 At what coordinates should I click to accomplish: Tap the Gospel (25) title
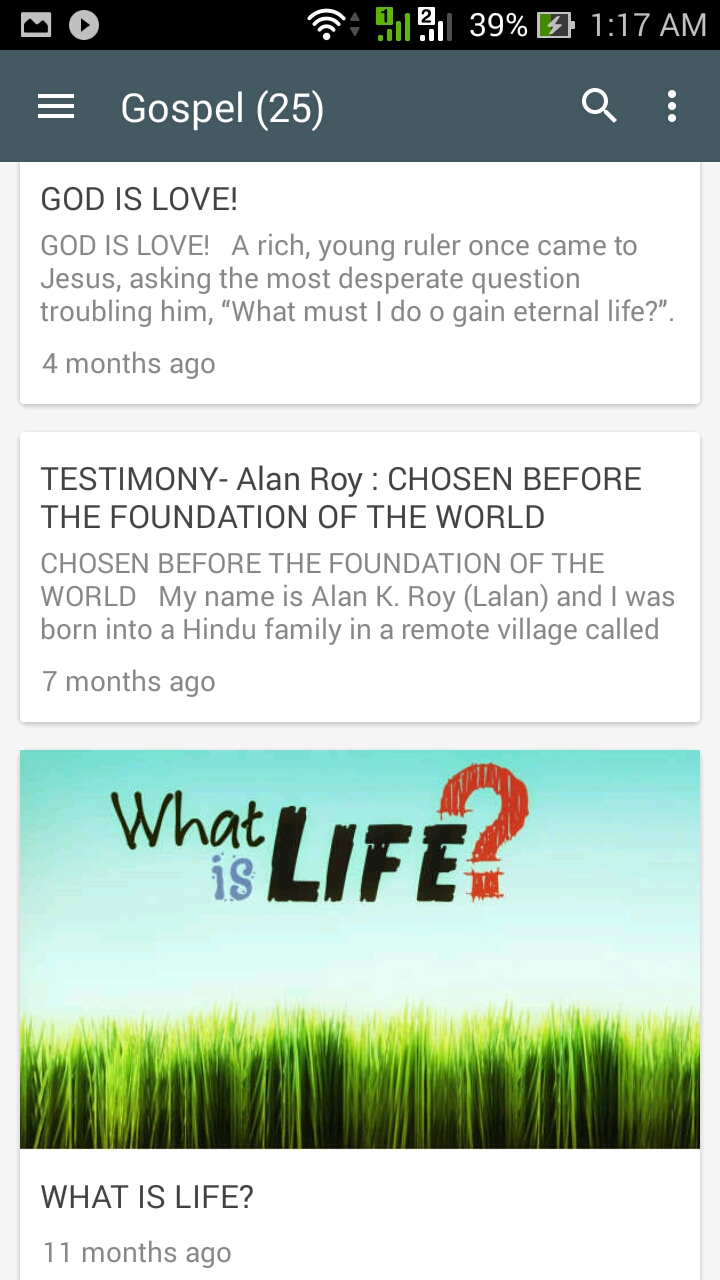222,107
